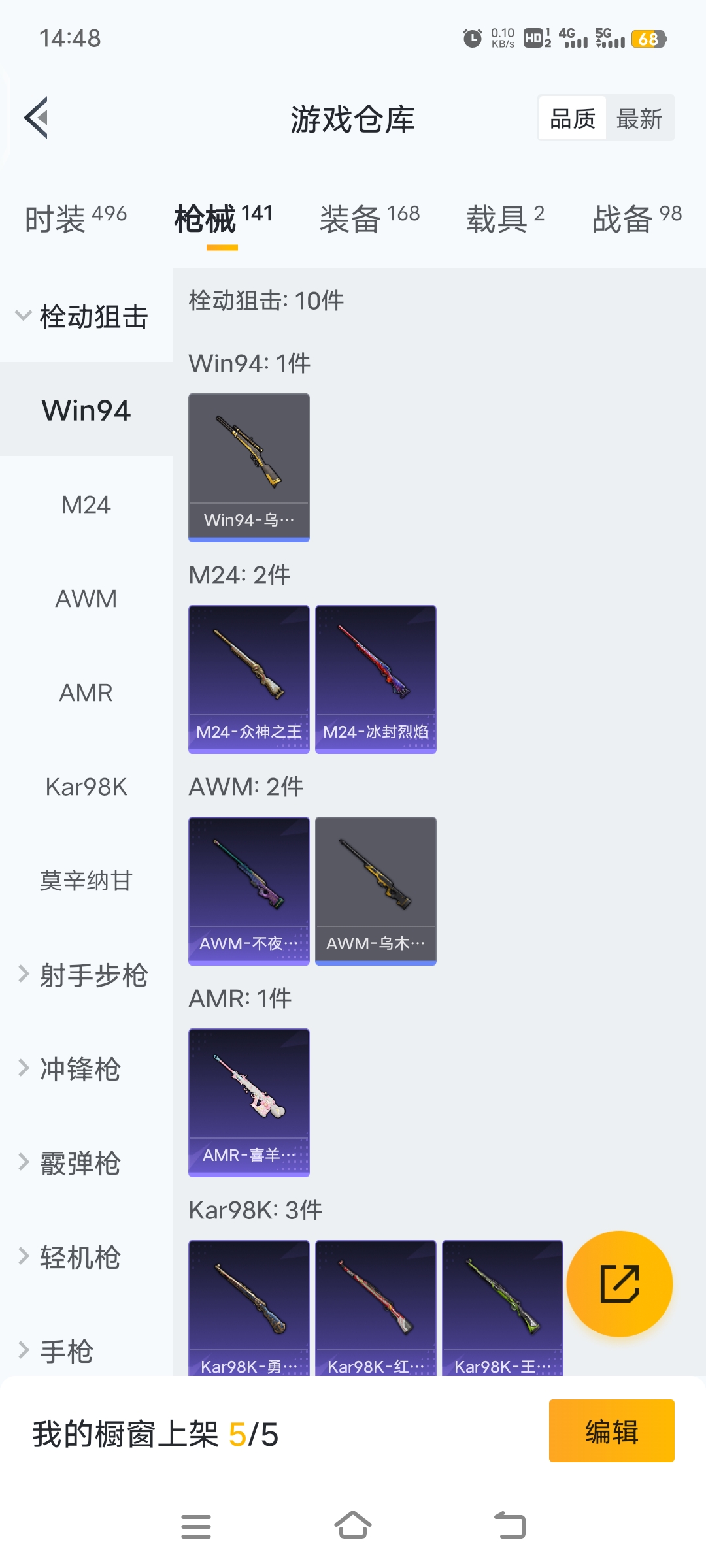The image size is (706, 1568).
Task: Go back from the 游戏仓库 page
Action: (x=37, y=118)
